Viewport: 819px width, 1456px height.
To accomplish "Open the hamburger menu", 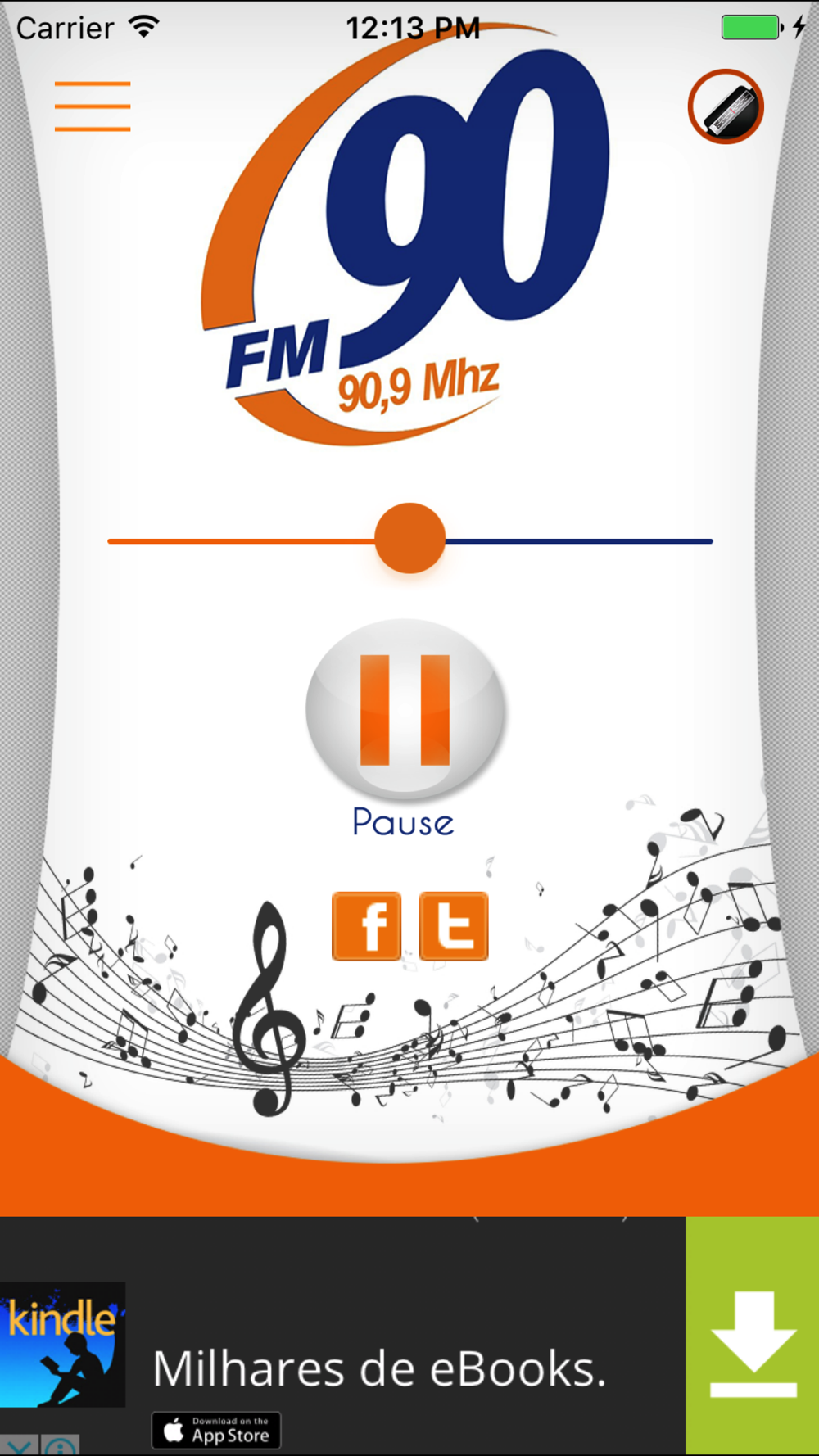I will pyautogui.click(x=93, y=106).
